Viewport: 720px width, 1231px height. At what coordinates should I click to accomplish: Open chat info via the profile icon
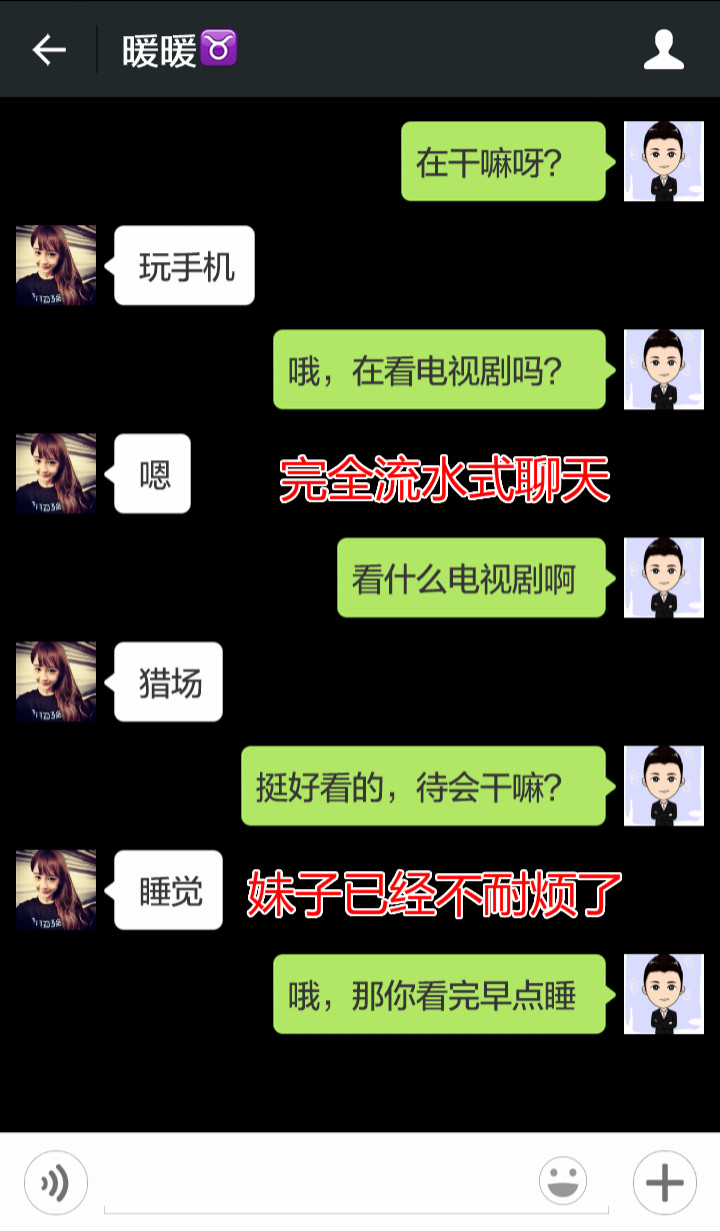[663, 50]
